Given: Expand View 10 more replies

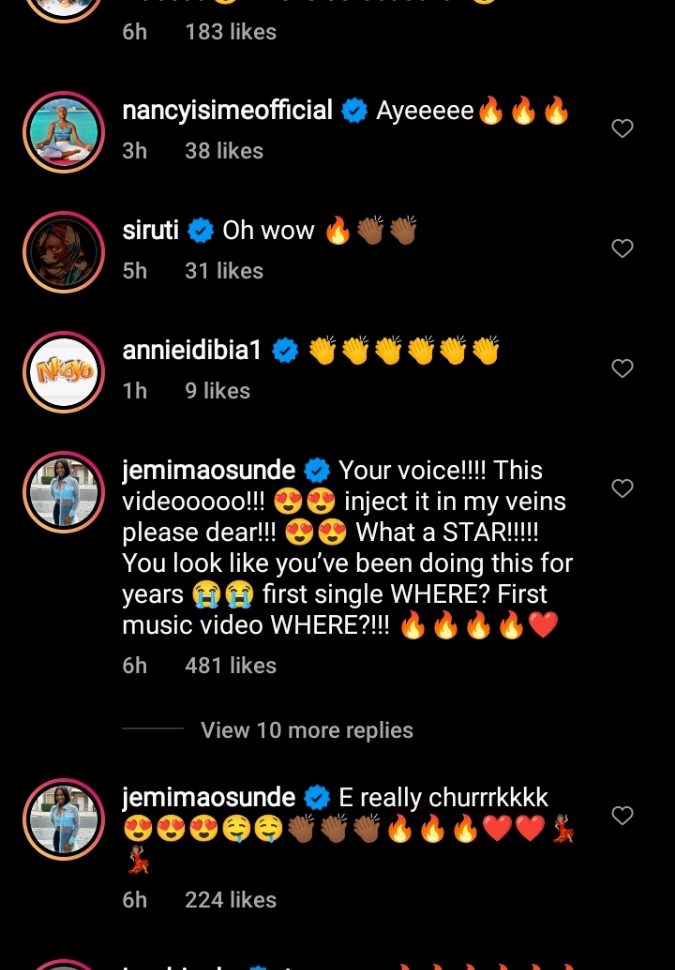Looking at the screenshot, I should click(306, 730).
